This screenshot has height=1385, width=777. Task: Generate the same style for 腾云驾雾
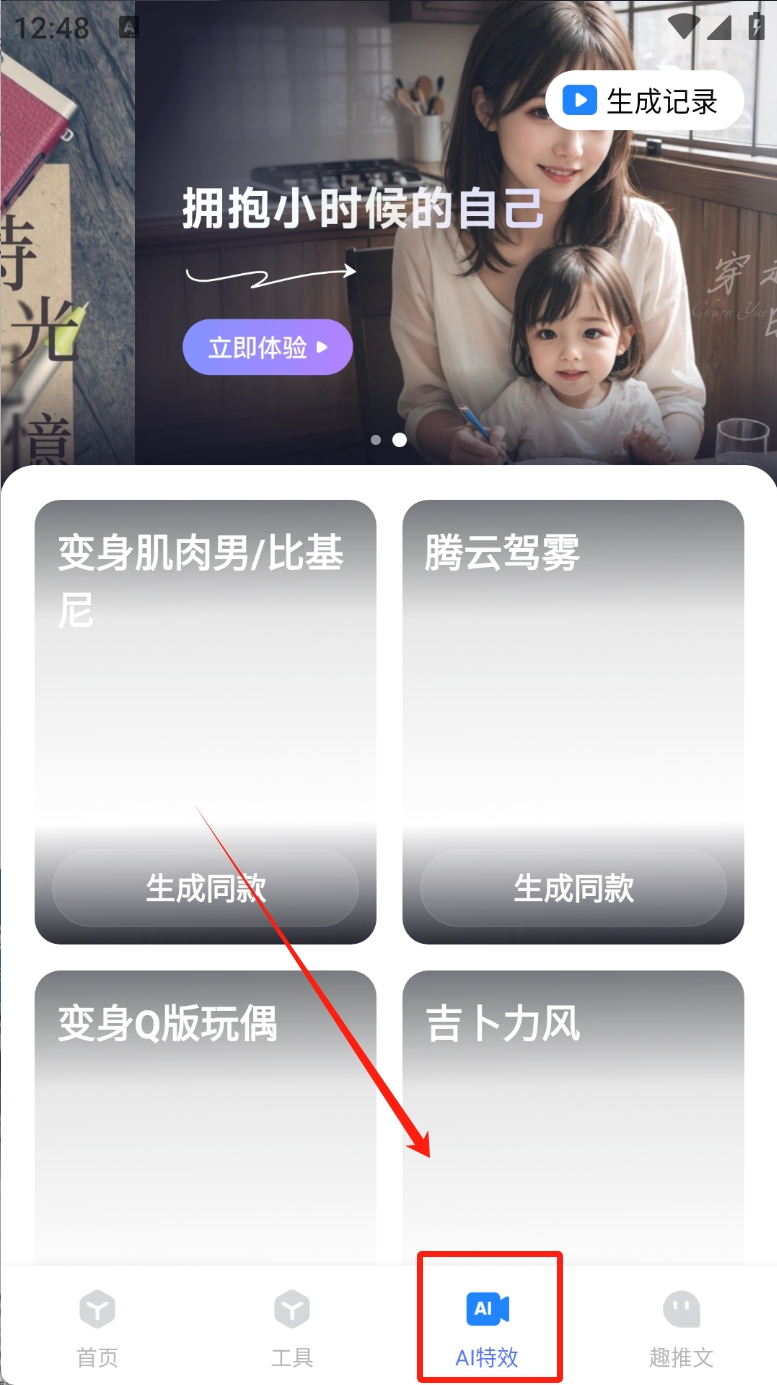point(573,888)
